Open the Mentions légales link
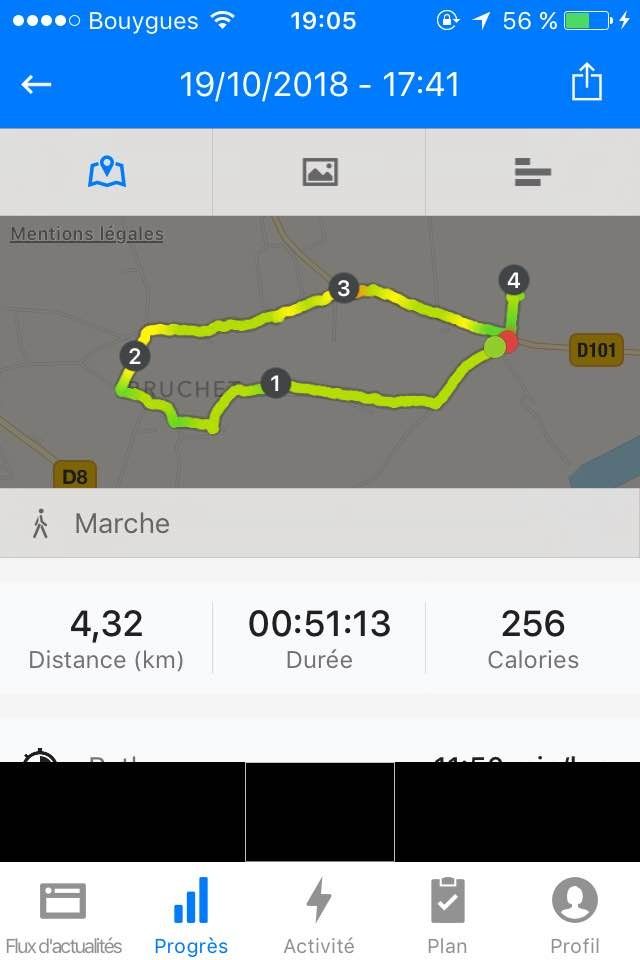 coord(87,234)
